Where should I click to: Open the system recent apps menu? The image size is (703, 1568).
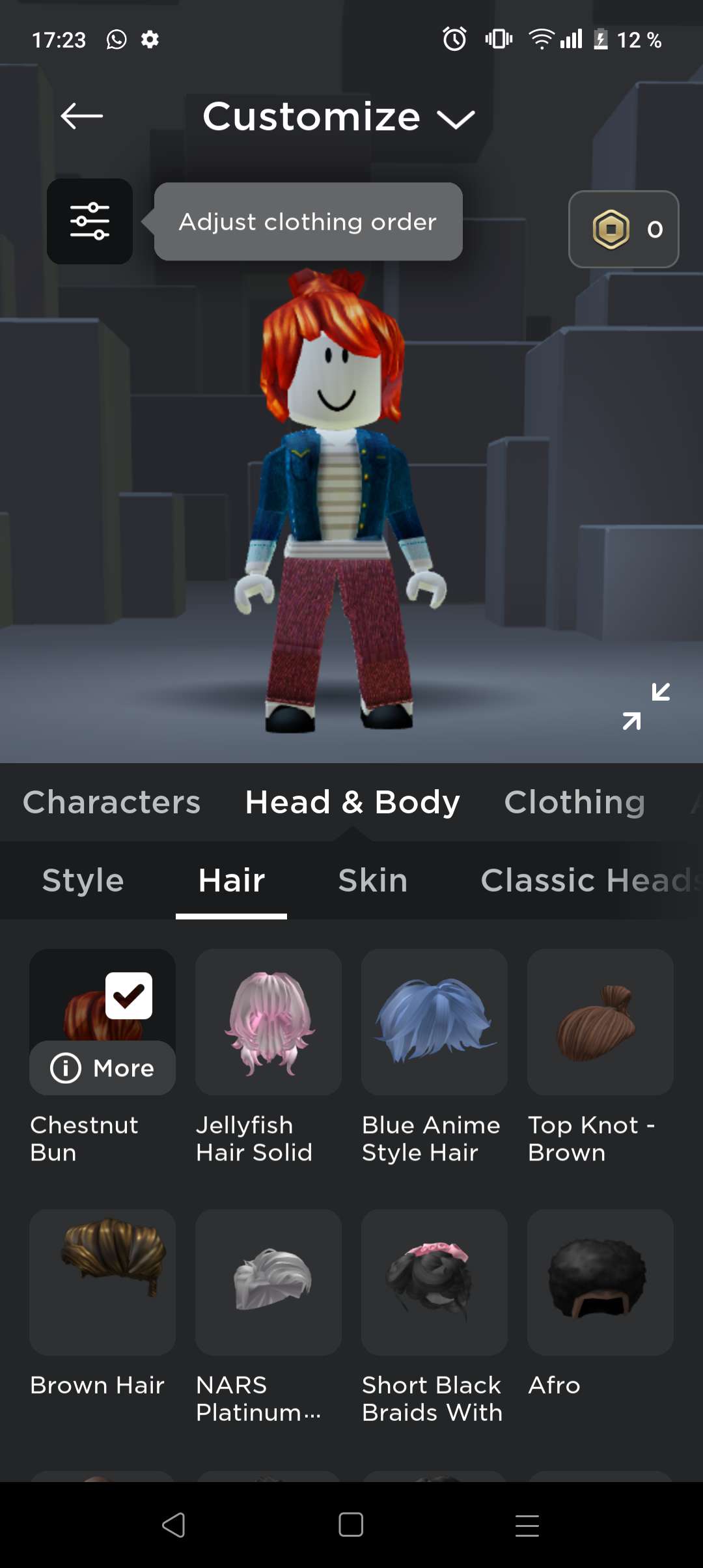click(527, 1525)
